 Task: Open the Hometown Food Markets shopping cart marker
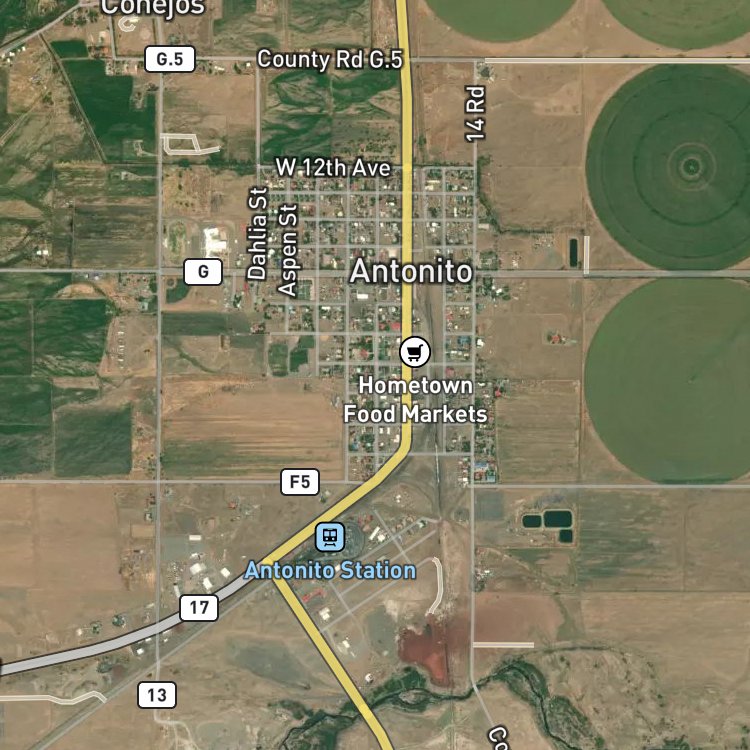tap(415, 351)
